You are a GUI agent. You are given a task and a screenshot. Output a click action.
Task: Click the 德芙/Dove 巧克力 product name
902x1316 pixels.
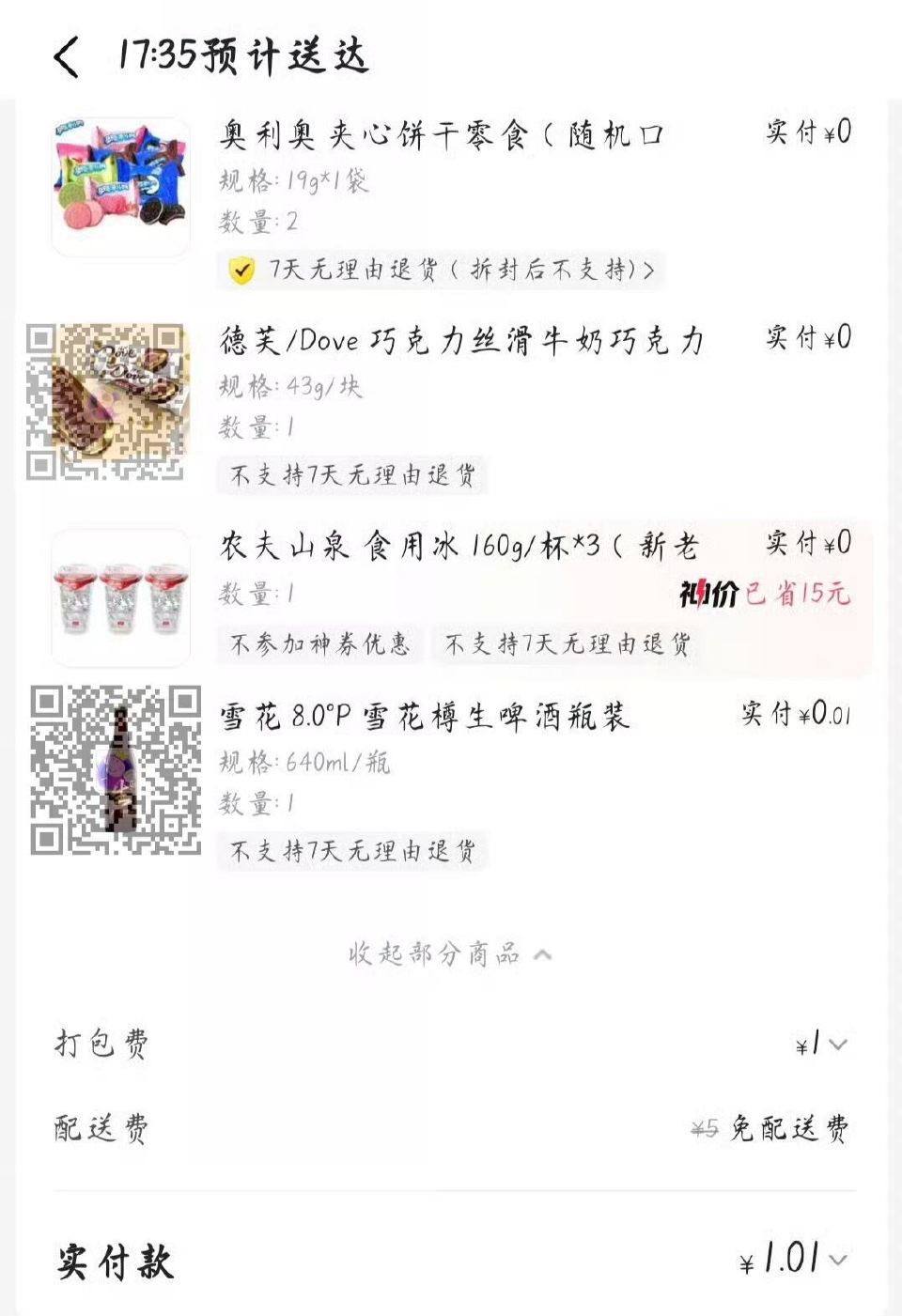click(x=460, y=344)
